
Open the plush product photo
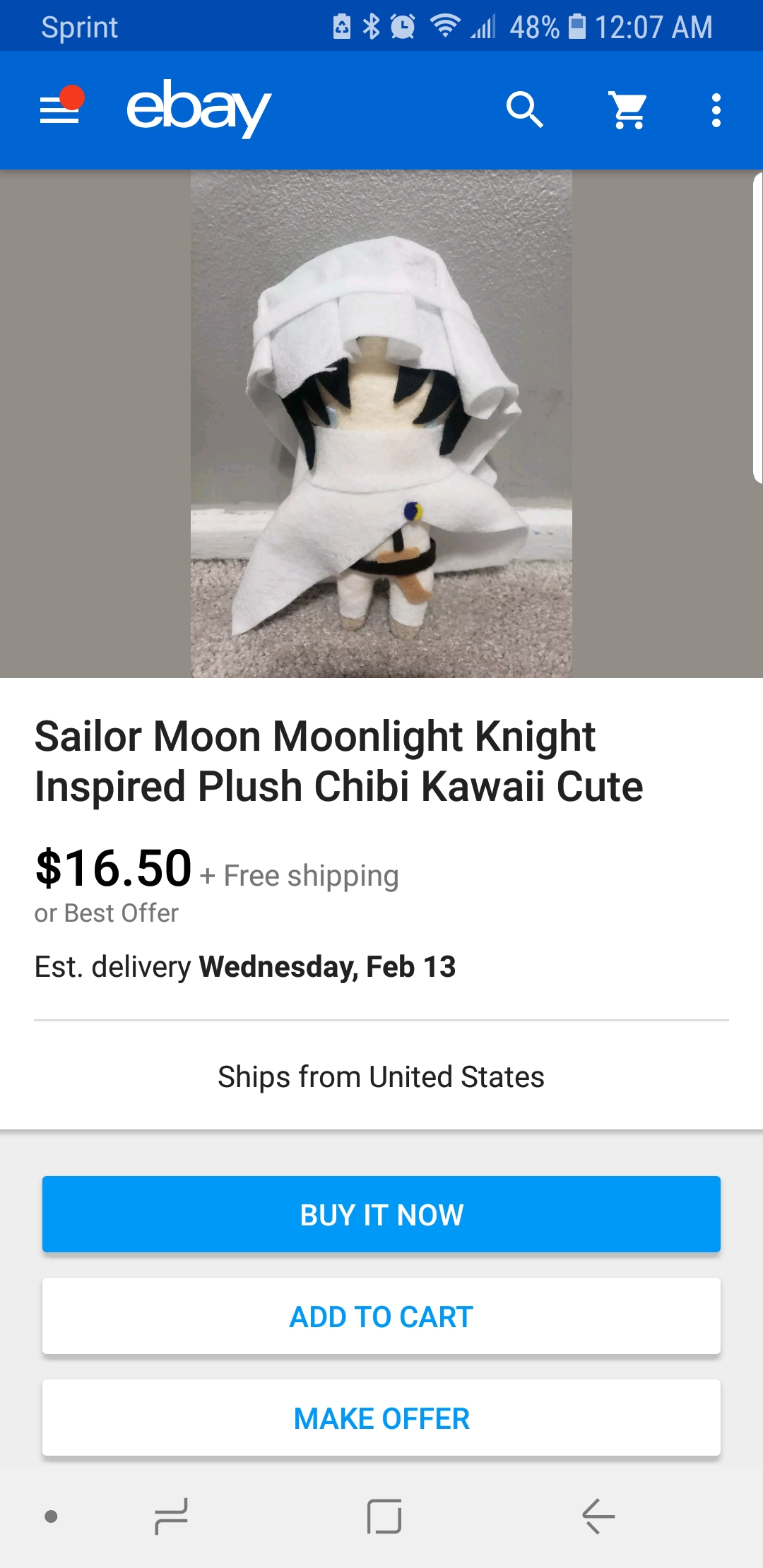[381, 424]
